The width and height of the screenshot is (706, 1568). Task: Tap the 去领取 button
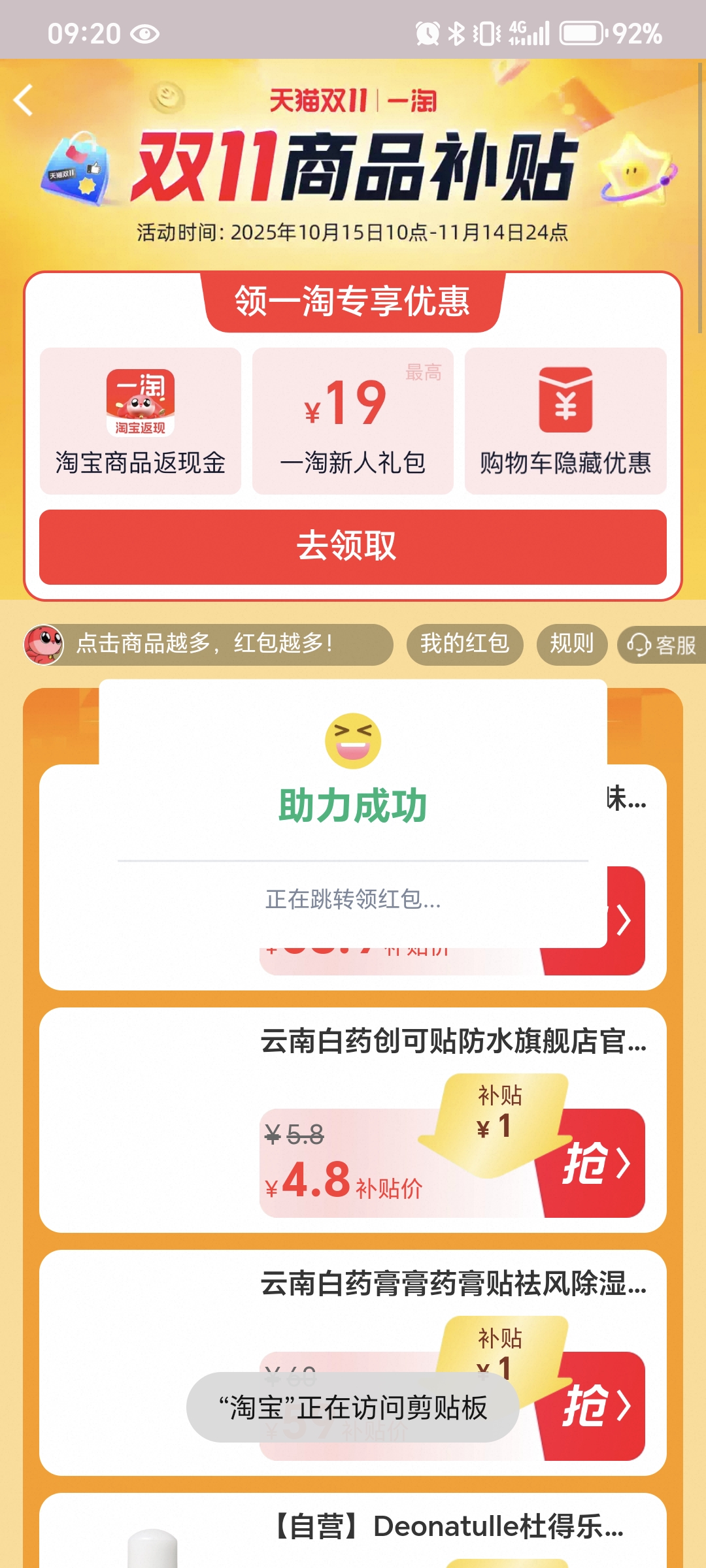click(353, 546)
